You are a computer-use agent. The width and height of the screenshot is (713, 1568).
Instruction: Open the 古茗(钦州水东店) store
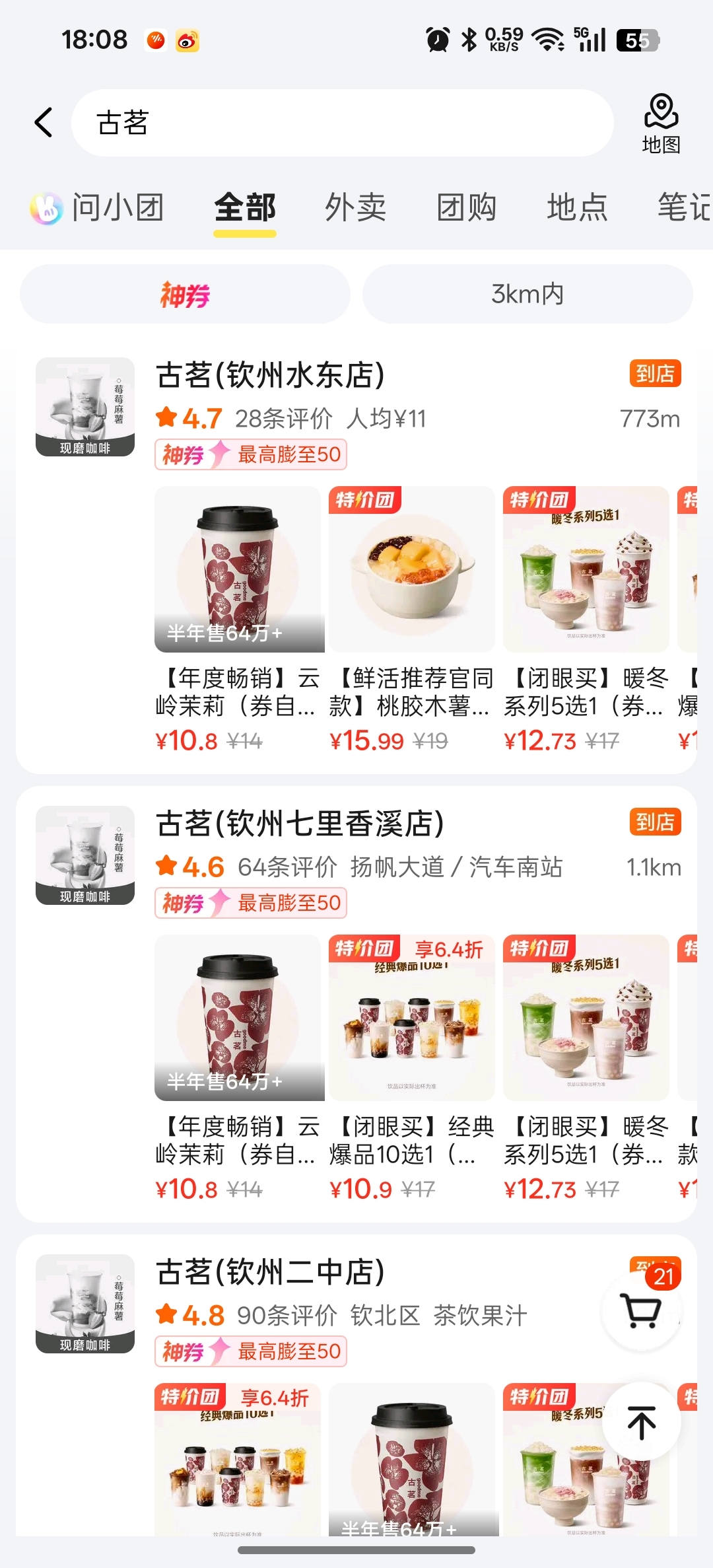(271, 375)
